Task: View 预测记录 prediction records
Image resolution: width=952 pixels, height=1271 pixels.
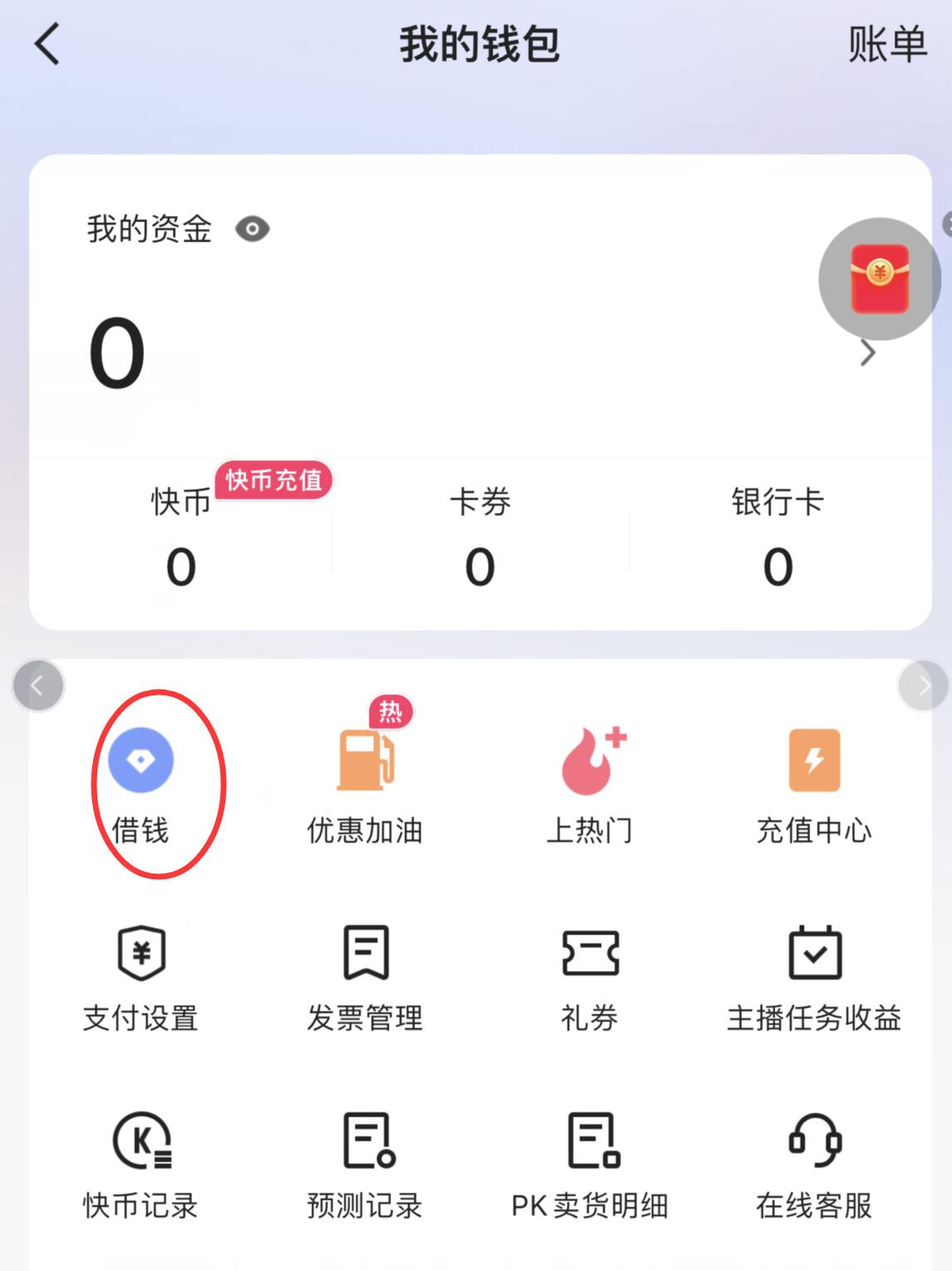Action: (365, 1166)
